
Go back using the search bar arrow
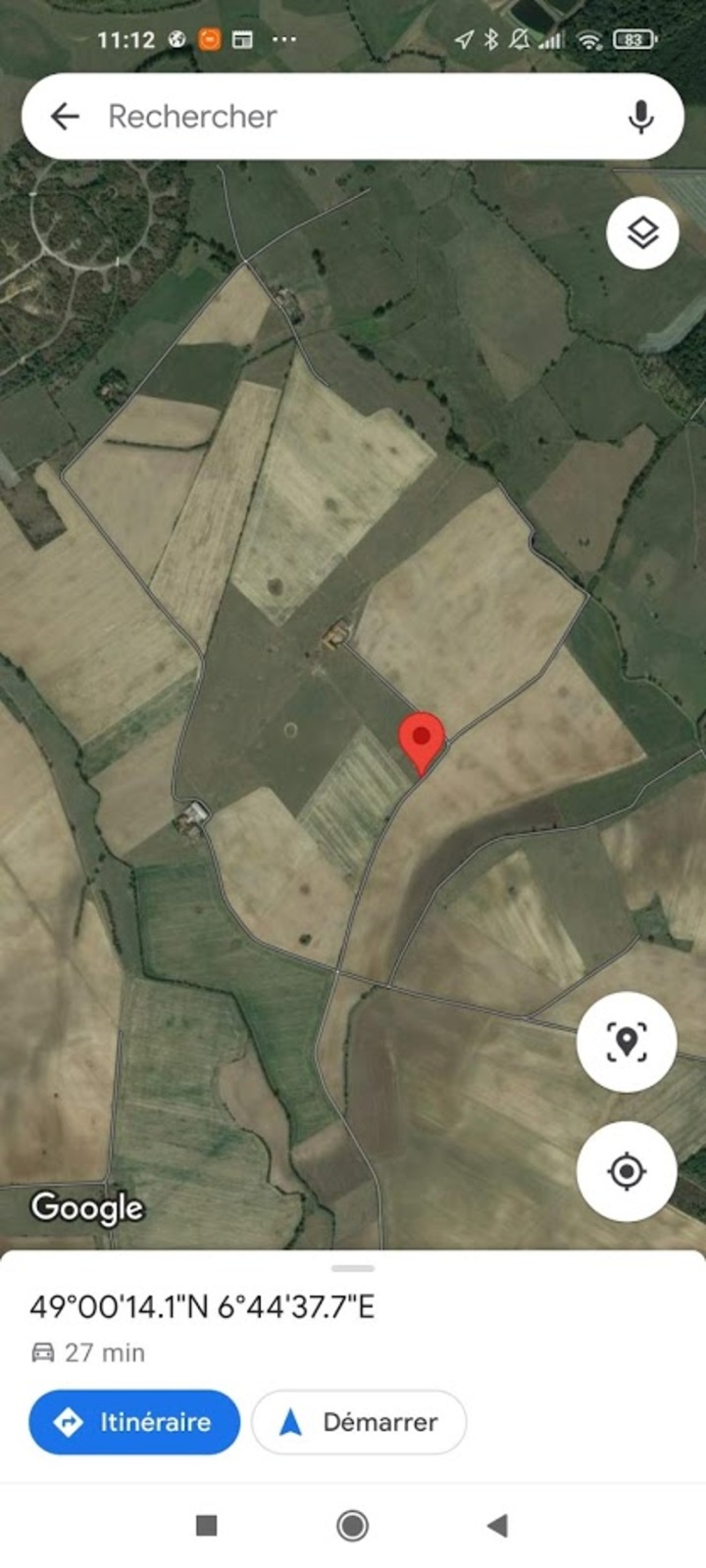[x=65, y=117]
